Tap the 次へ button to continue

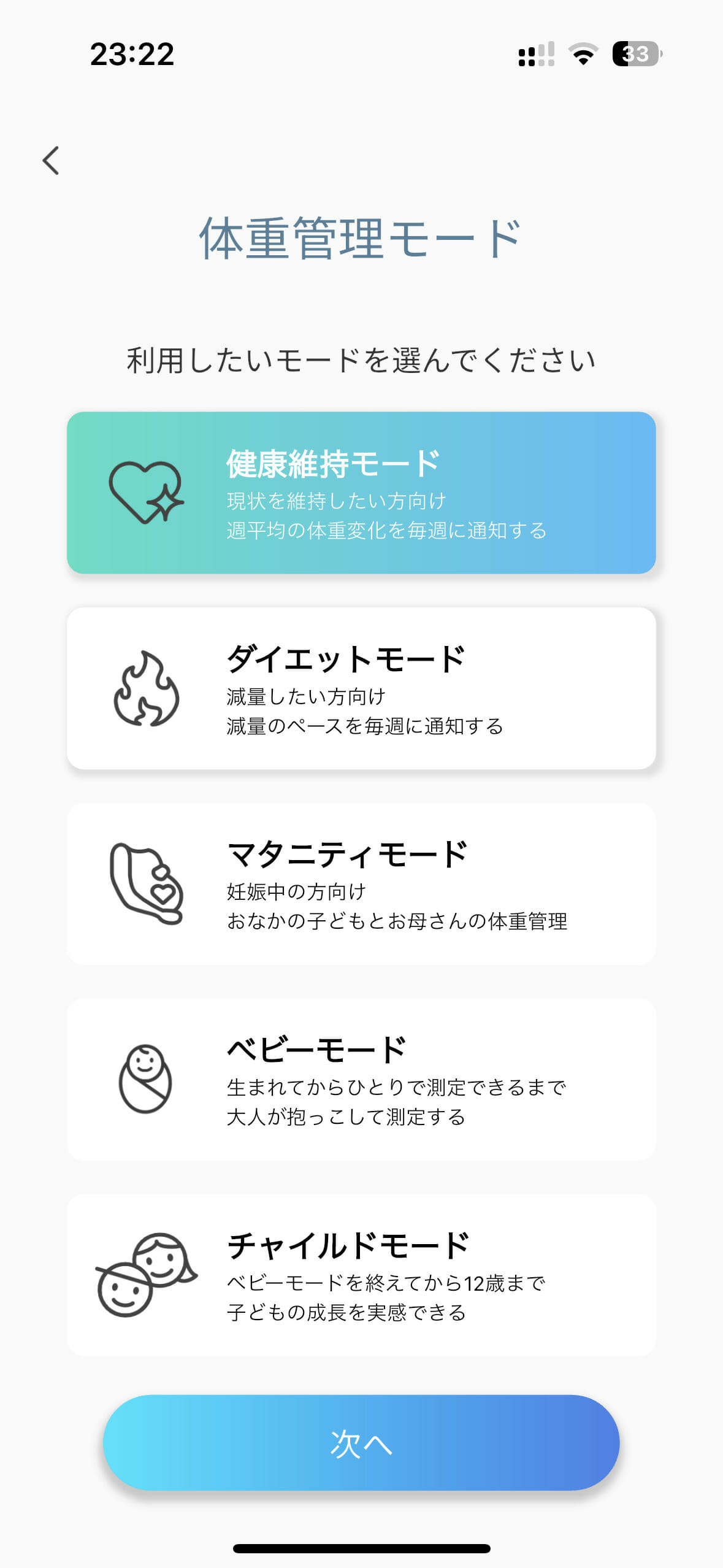click(x=361, y=1443)
